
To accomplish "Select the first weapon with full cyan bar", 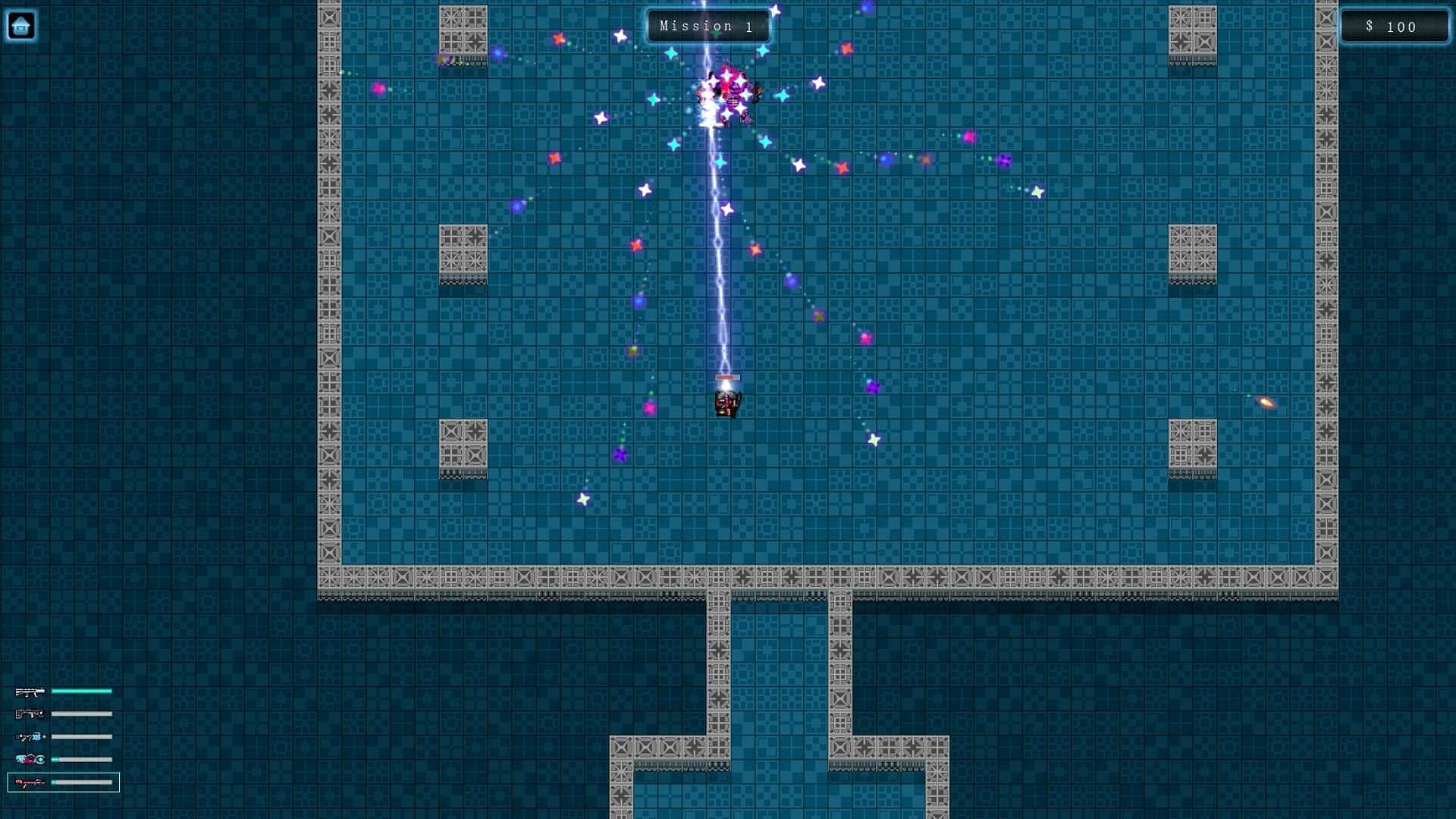I will pos(30,692).
